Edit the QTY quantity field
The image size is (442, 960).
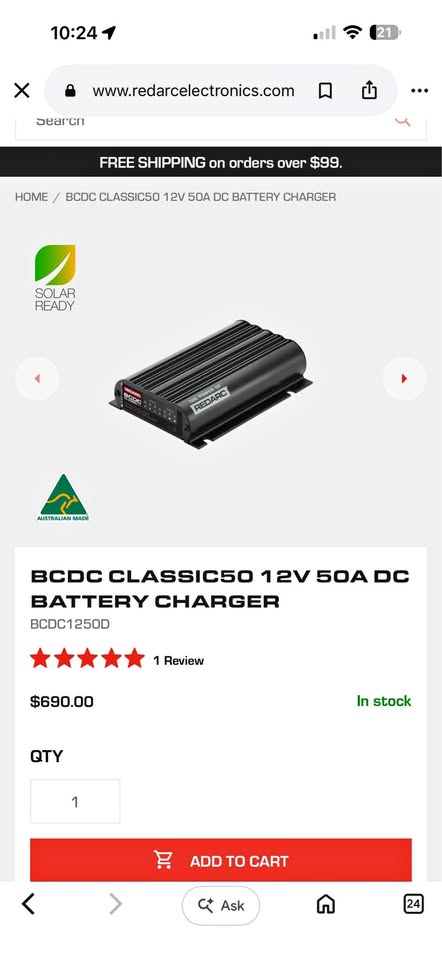[x=75, y=801]
